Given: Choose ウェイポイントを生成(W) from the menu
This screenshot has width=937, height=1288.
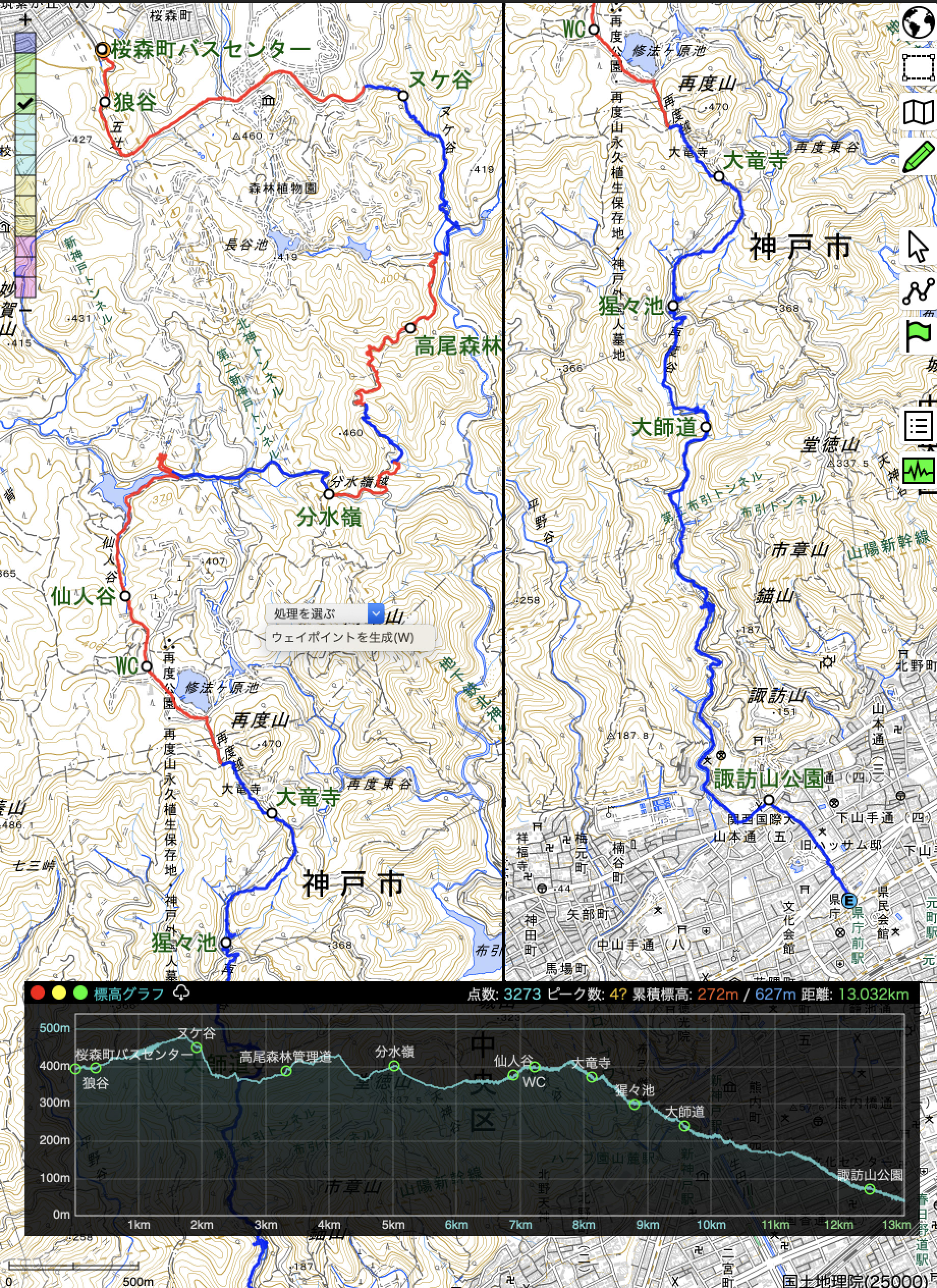Looking at the screenshot, I should pos(343,637).
